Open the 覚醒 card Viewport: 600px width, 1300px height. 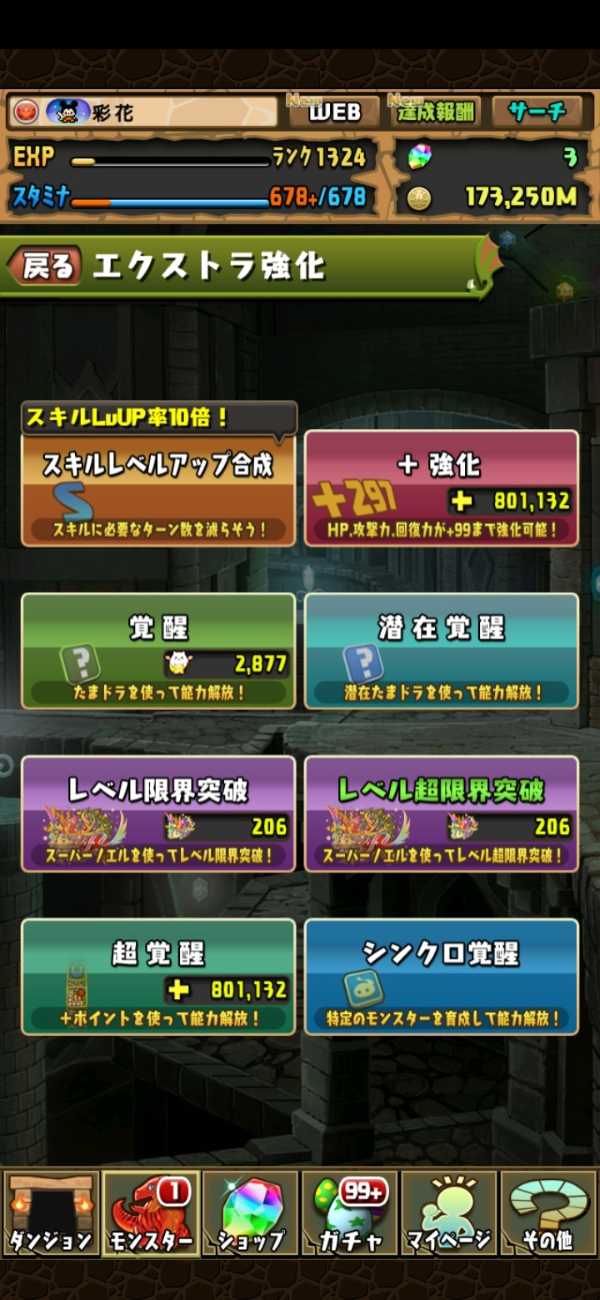pyautogui.click(x=158, y=651)
